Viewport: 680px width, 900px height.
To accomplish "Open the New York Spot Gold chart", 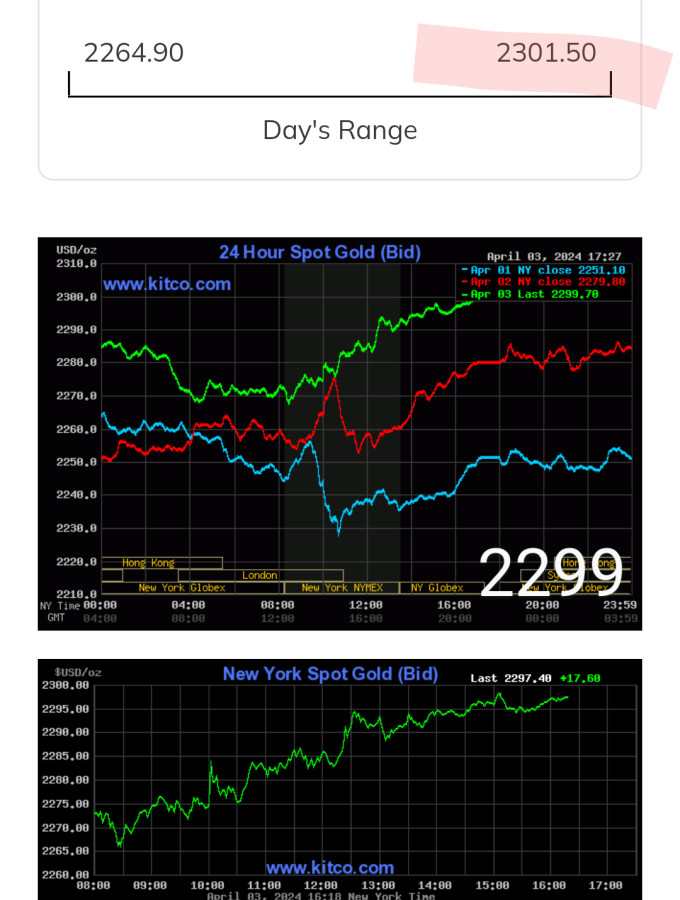I will [340, 780].
